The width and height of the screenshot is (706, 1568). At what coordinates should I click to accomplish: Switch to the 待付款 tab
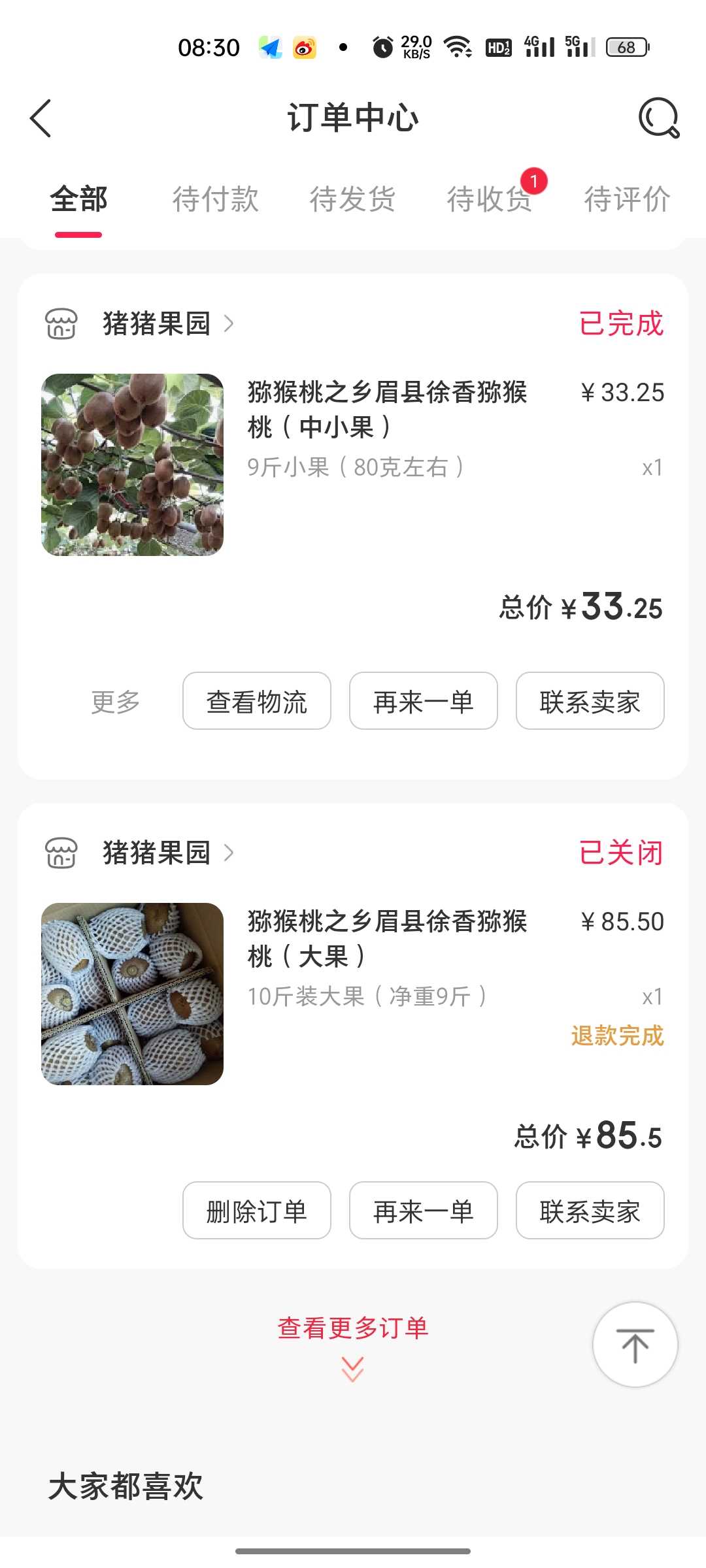215,199
